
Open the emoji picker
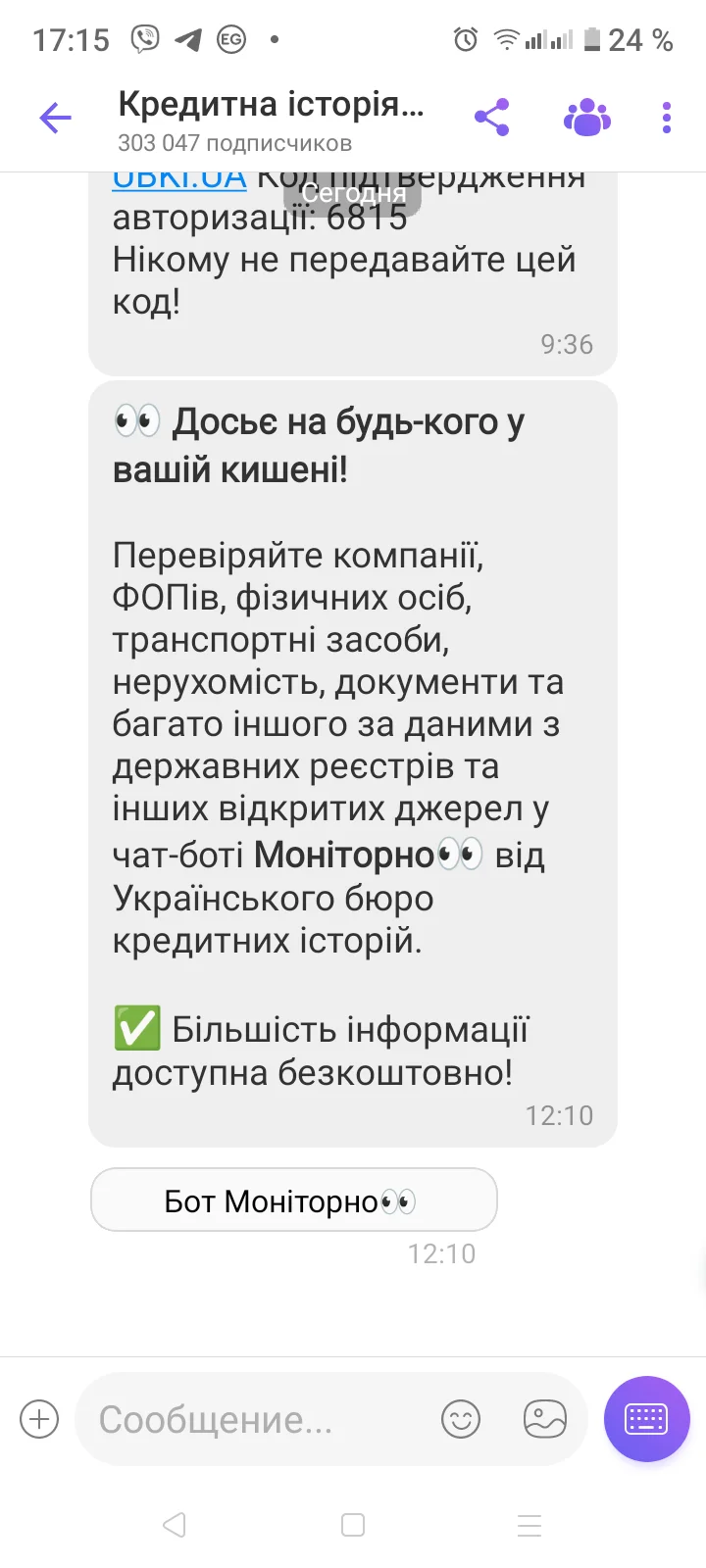[x=460, y=1419]
